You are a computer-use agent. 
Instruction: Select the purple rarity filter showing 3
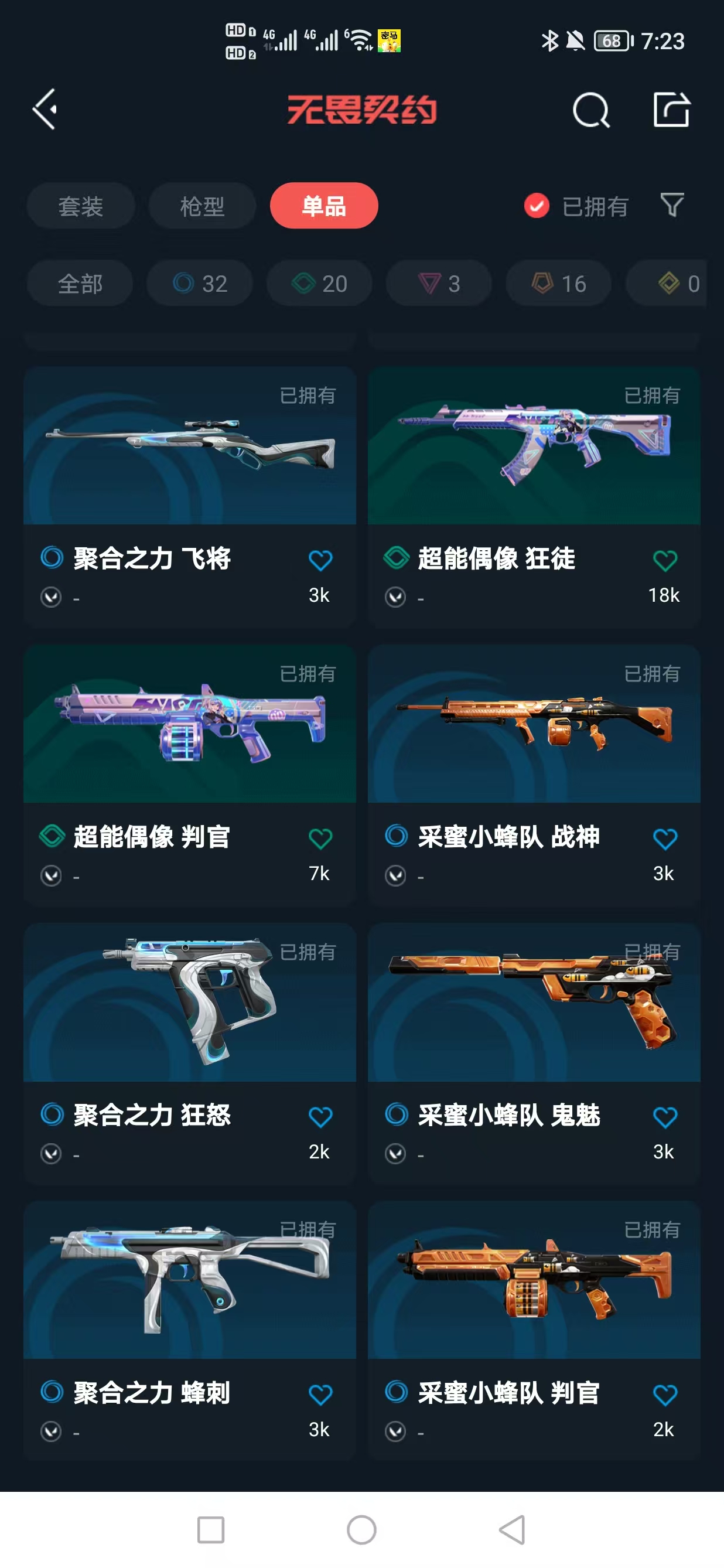pyautogui.click(x=438, y=283)
